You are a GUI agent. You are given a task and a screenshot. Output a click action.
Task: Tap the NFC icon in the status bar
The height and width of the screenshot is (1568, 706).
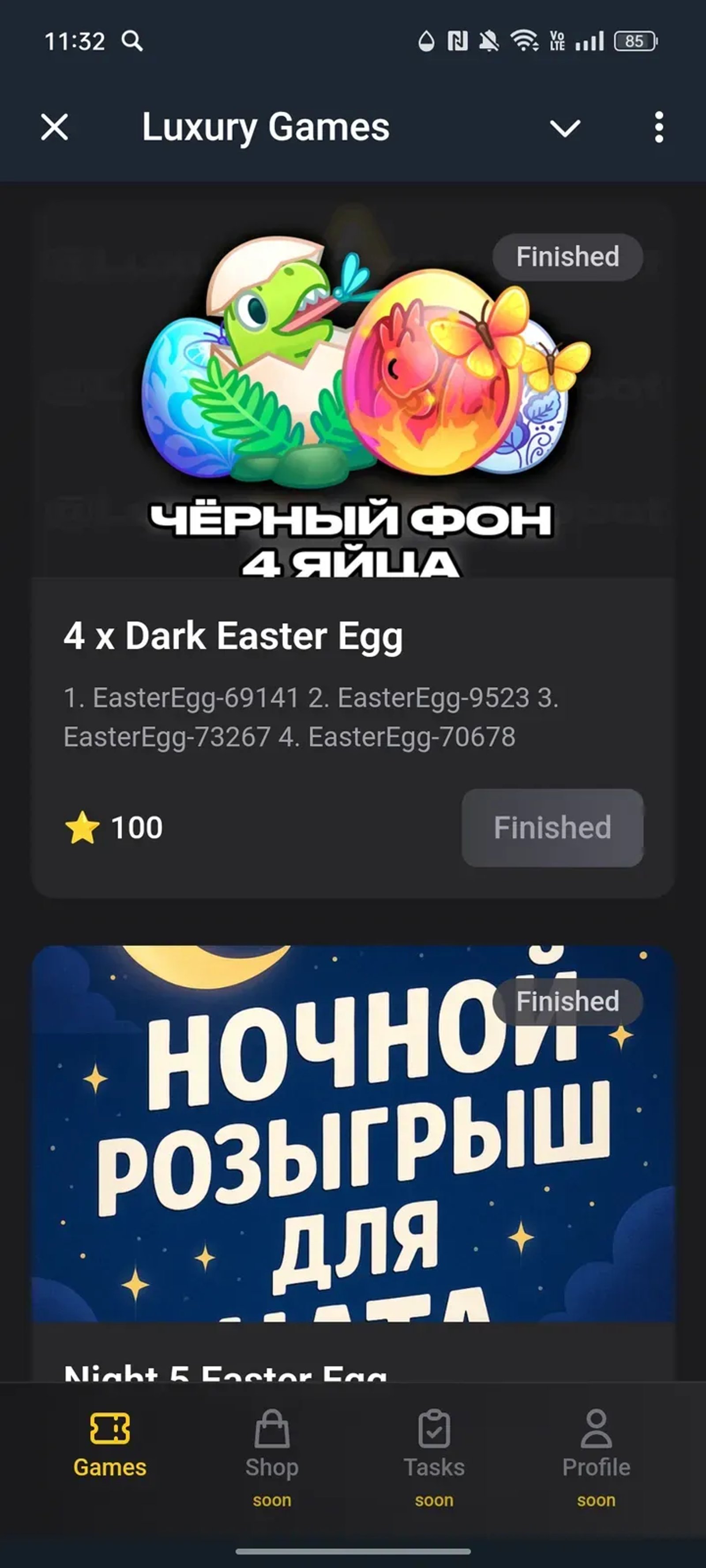[456, 40]
